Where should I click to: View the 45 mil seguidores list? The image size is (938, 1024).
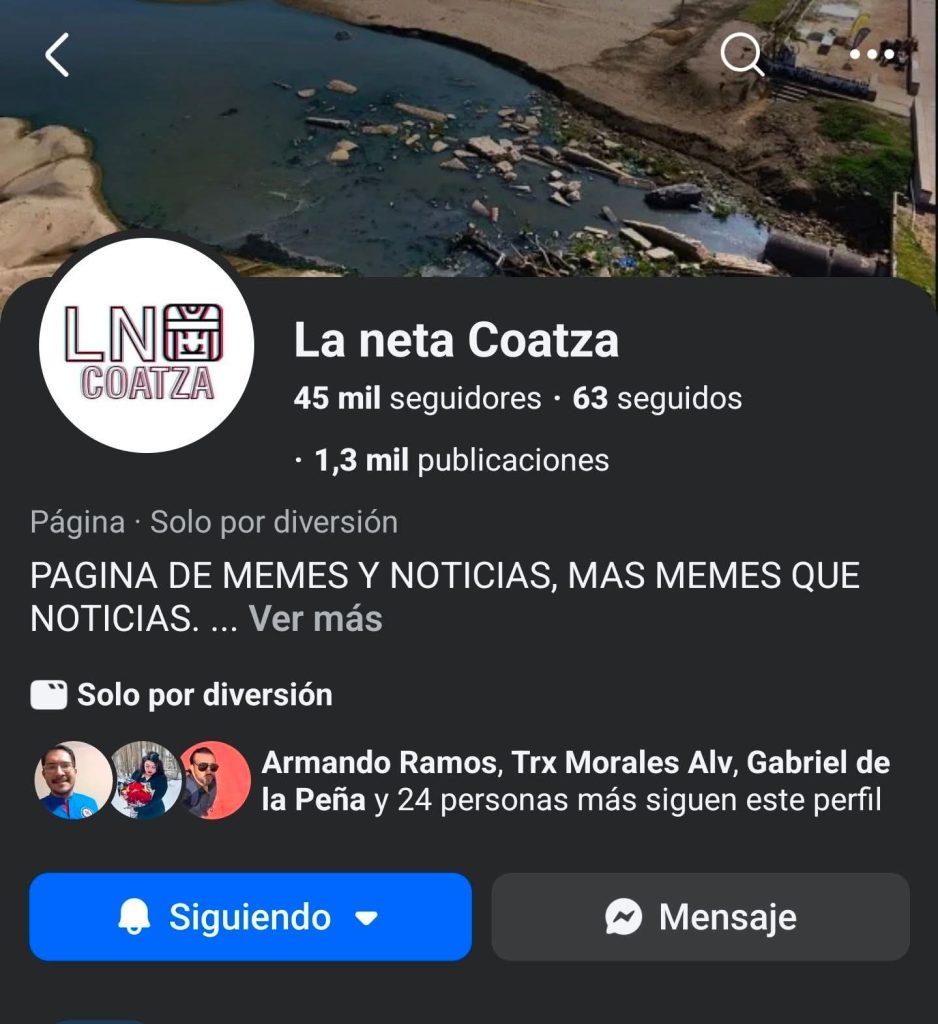coord(417,399)
